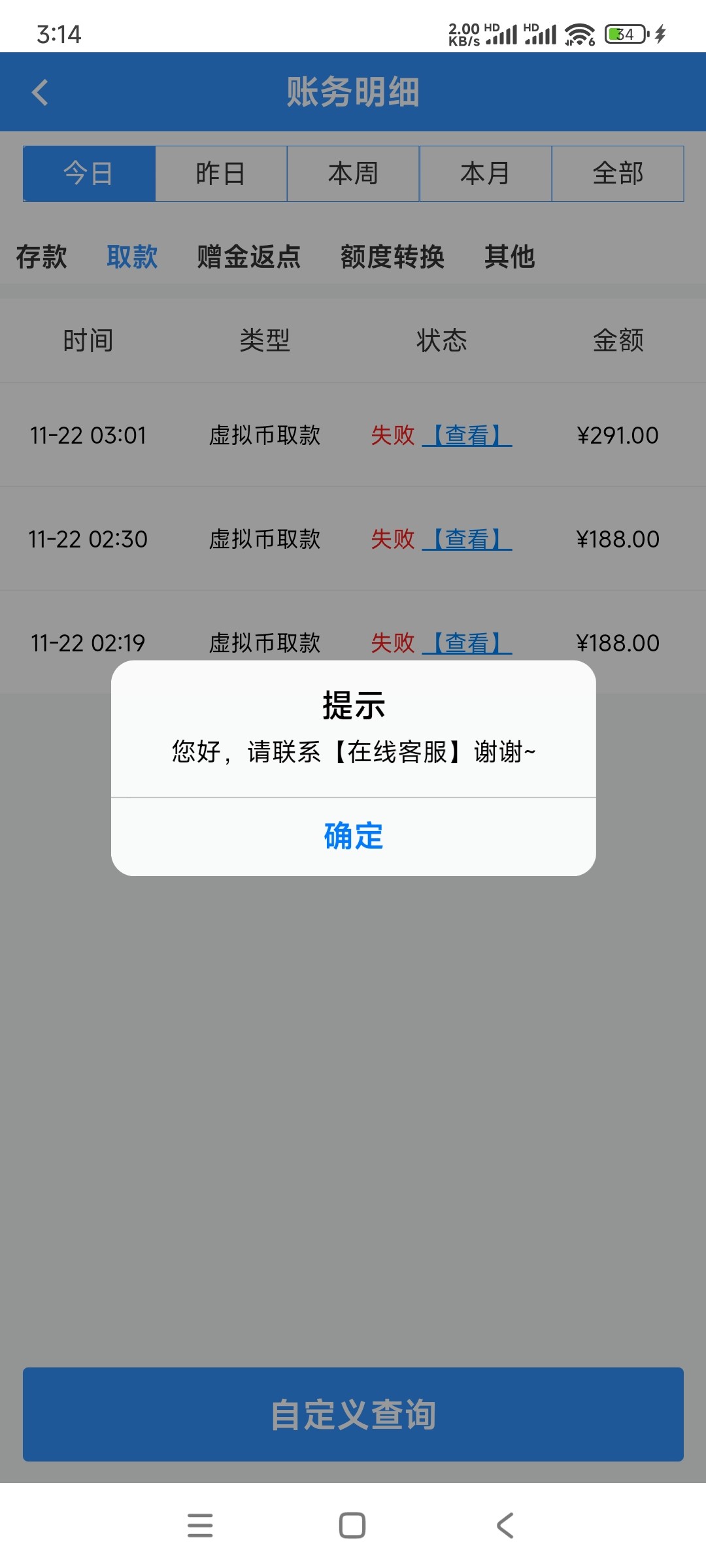Go back from 账务明细 page
This screenshot has height=1568, width=706.
41,92
